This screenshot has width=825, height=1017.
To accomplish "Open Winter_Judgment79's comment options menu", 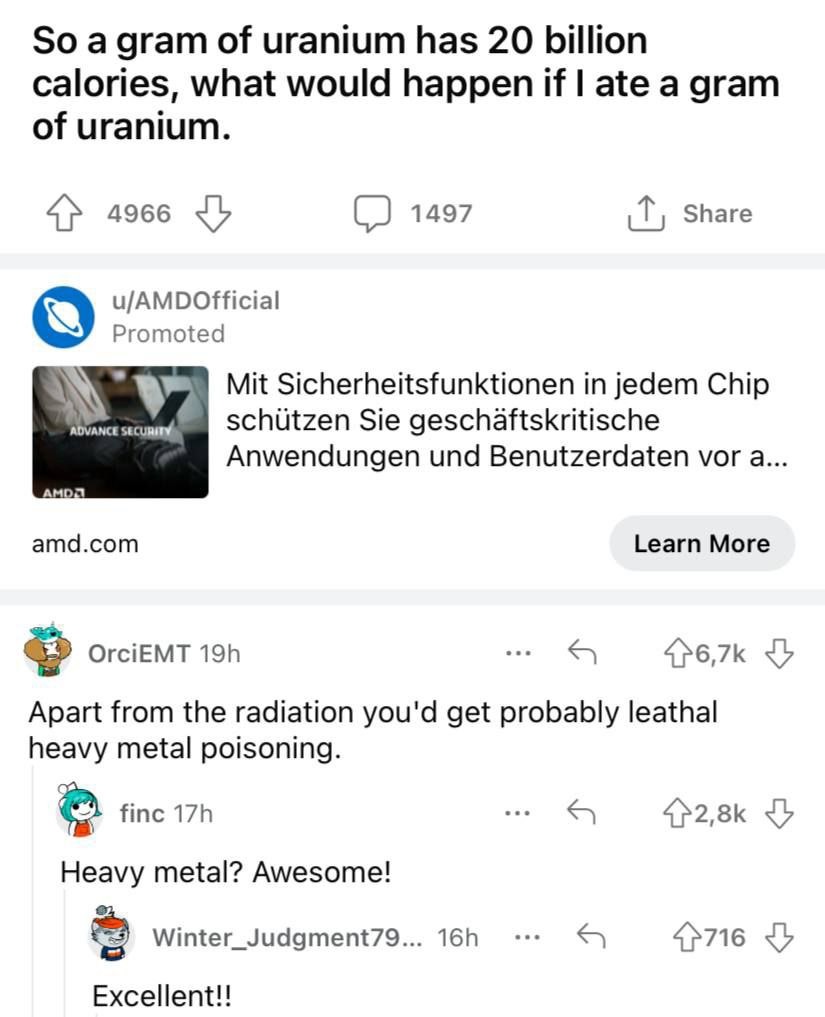I will coord(525,936).
